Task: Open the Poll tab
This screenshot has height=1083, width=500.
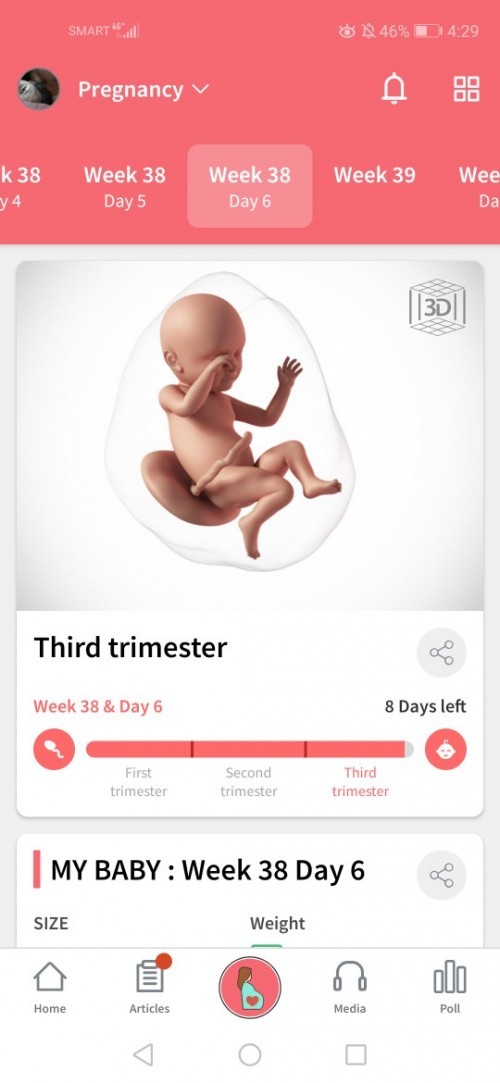Action: [x=450, y=987]
